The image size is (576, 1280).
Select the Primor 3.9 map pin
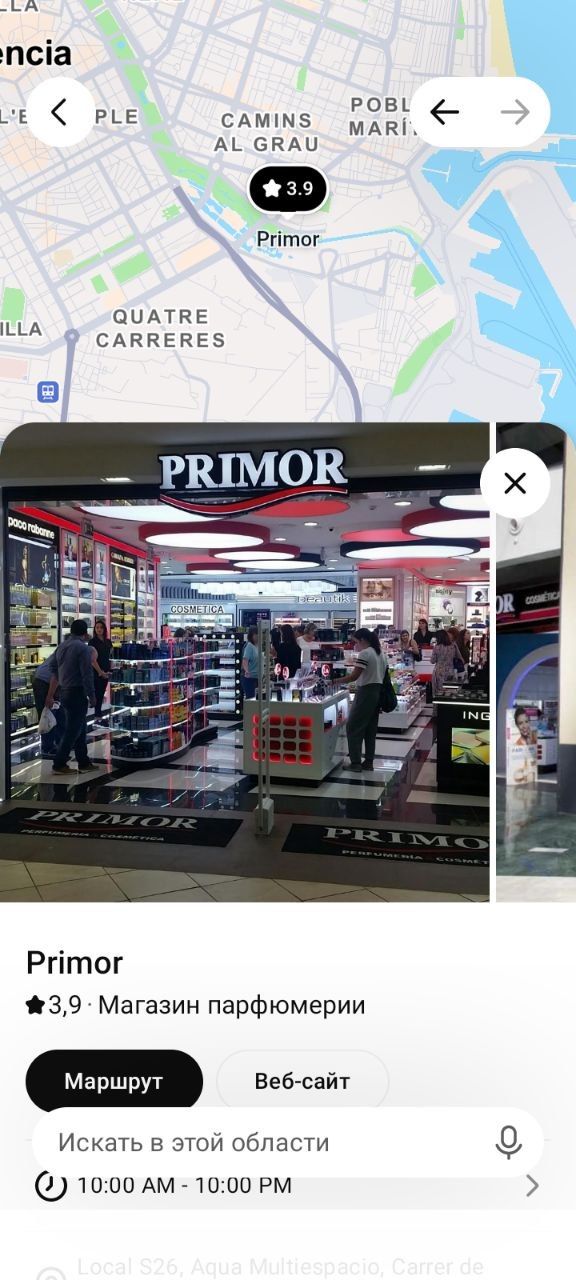click(x=288, y=189)
